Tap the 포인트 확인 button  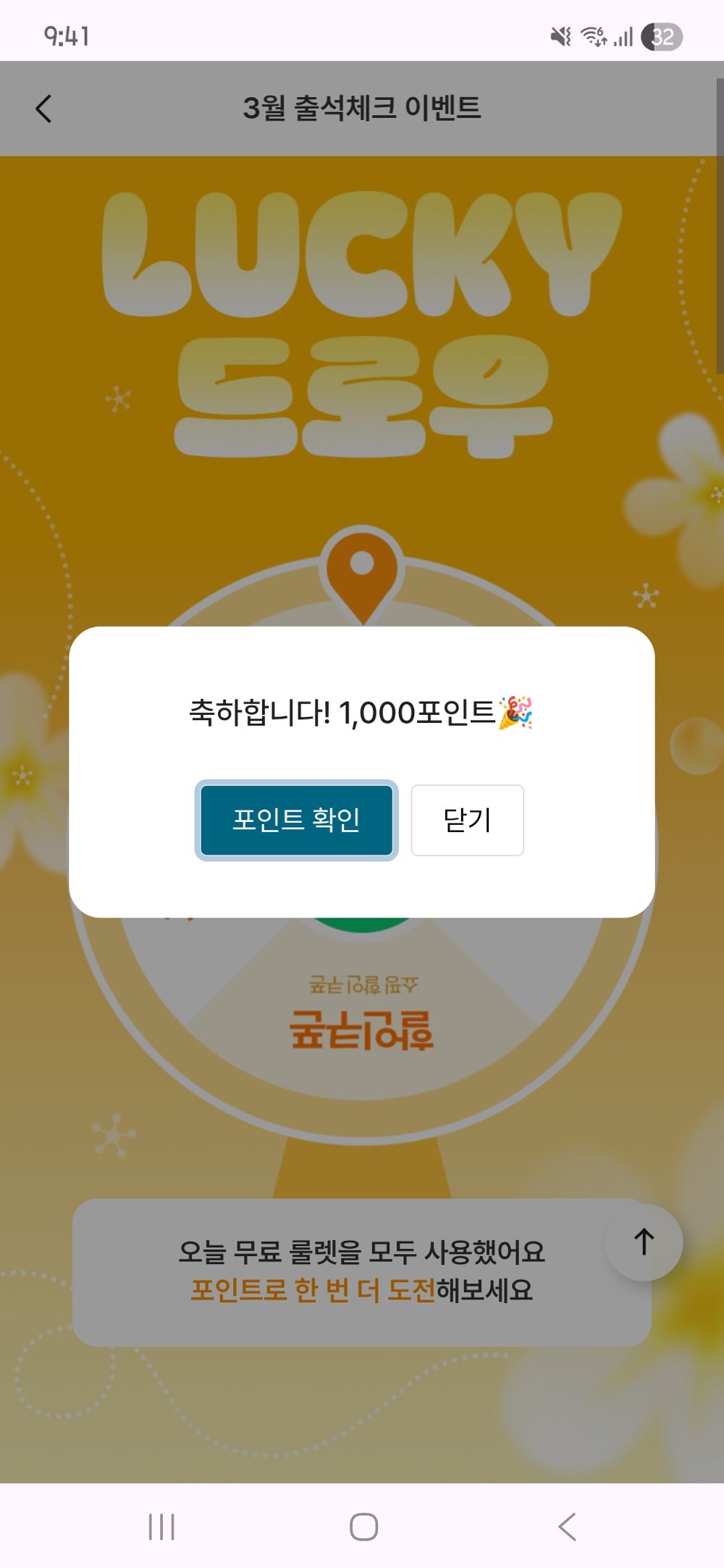coord(297,818)
